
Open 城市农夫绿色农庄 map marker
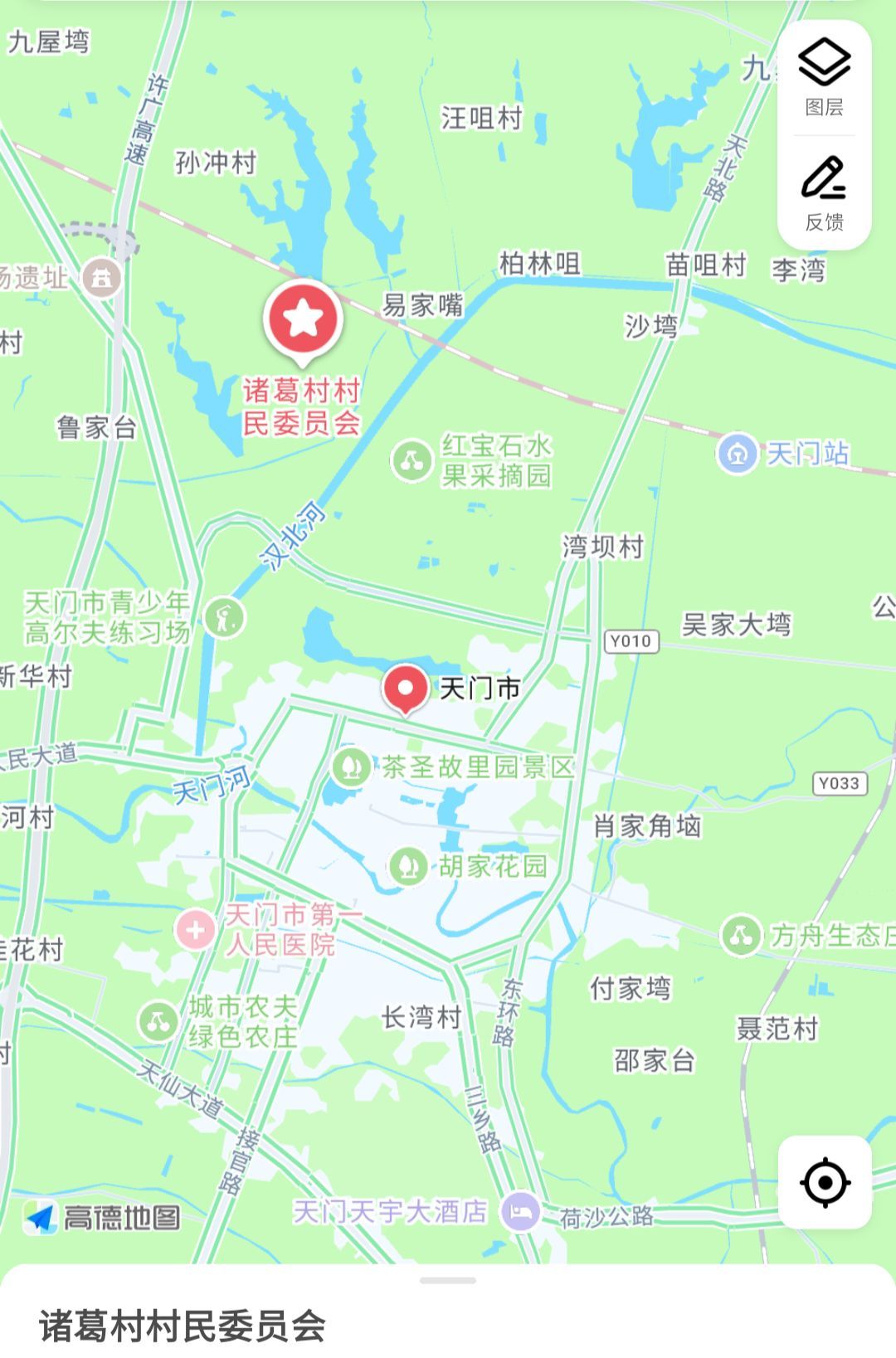[x=158, y=1022]
